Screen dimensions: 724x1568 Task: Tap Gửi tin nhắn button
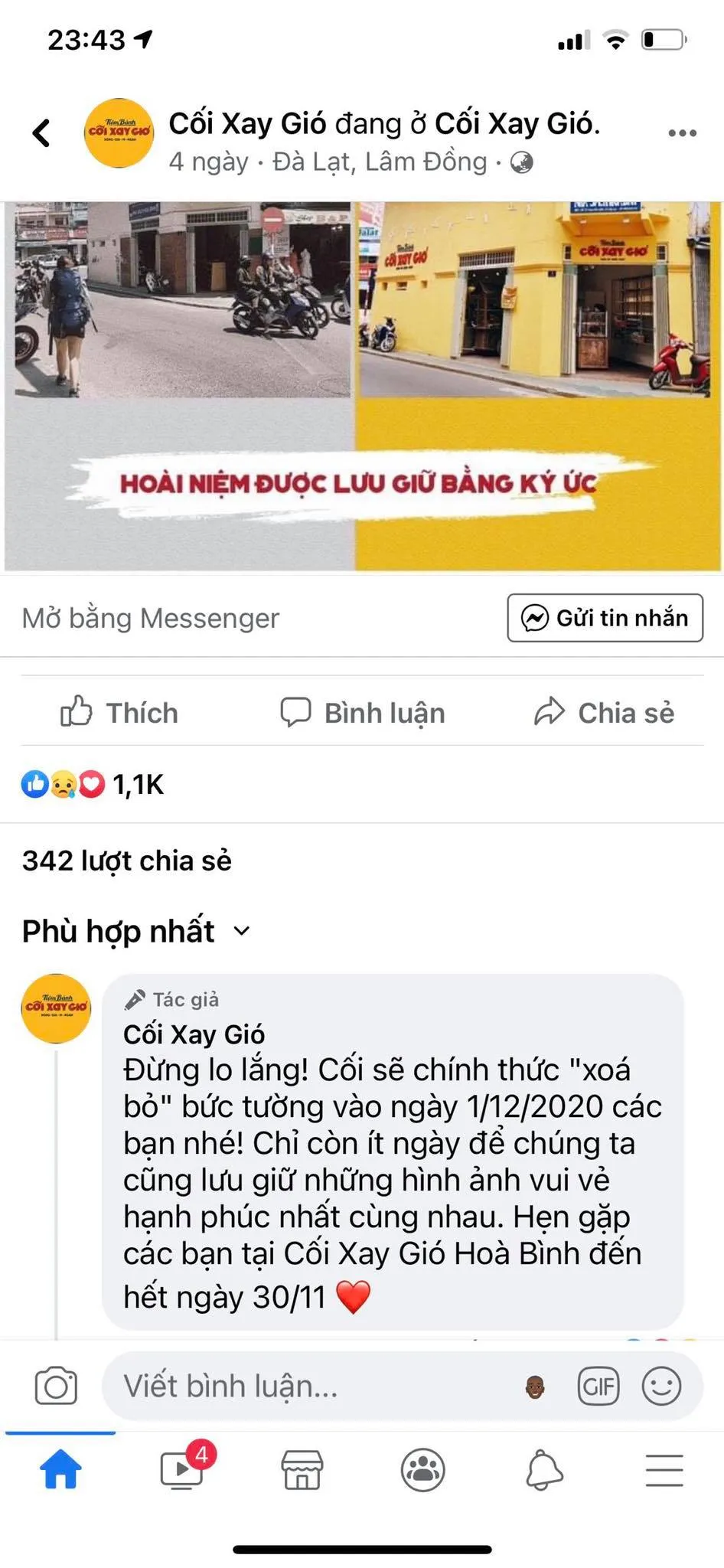[605, 618]
